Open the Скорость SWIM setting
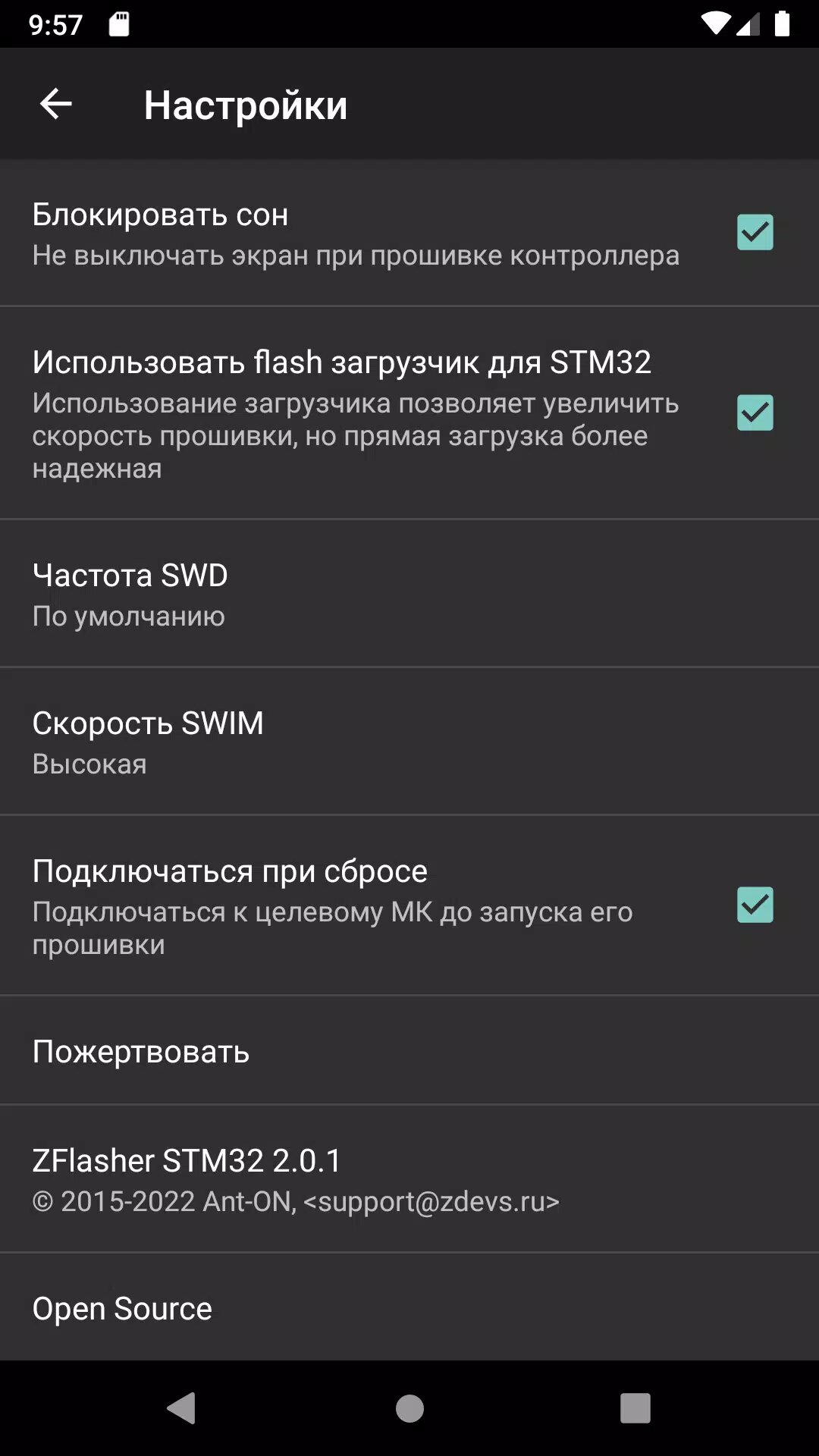819x1456 pixels. (x=409, y=742)
